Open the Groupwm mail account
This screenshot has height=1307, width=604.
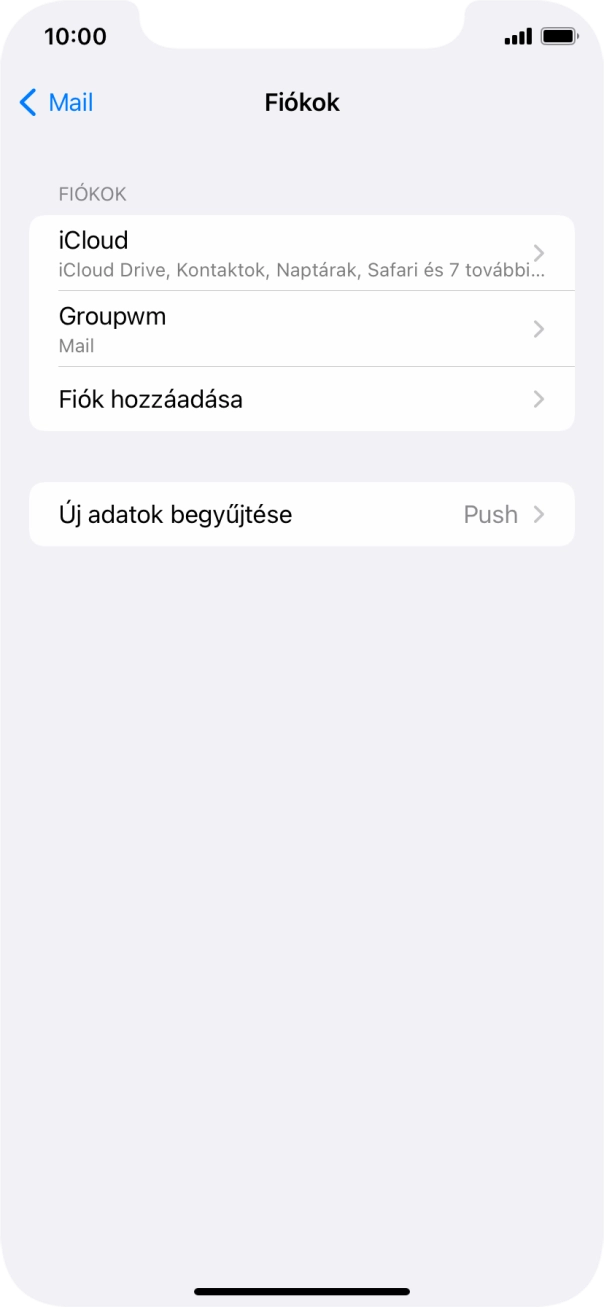[301, 329]
